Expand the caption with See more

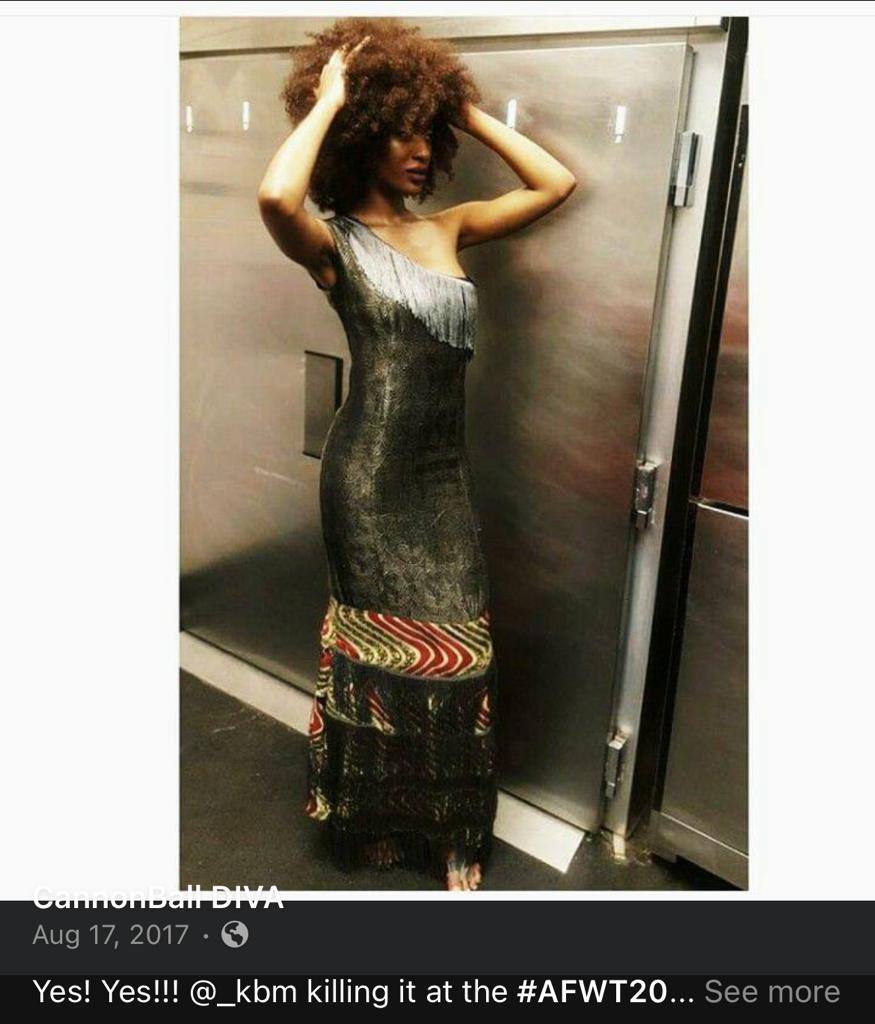pyautogui.click(x=771, y=992)
